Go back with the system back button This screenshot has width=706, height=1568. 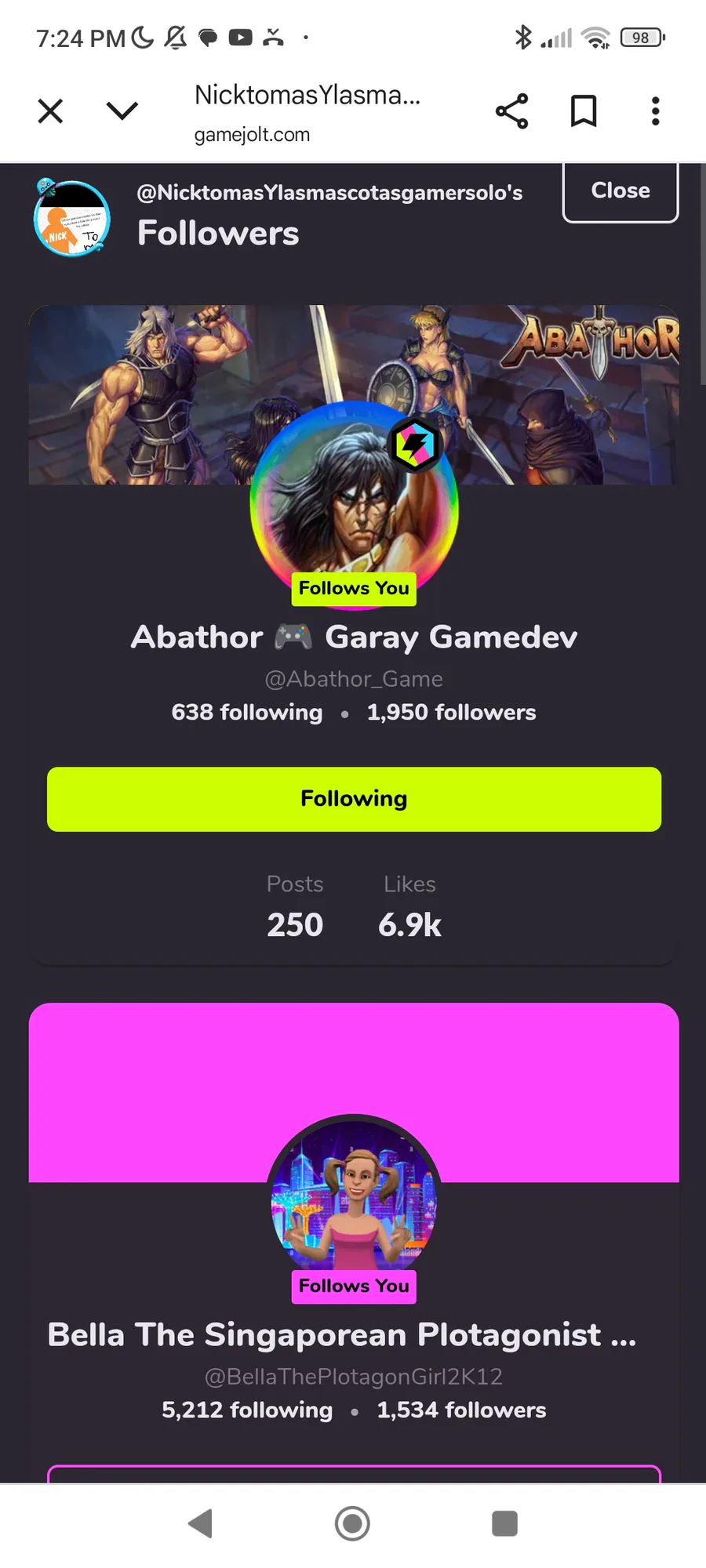coord(201,1523)
